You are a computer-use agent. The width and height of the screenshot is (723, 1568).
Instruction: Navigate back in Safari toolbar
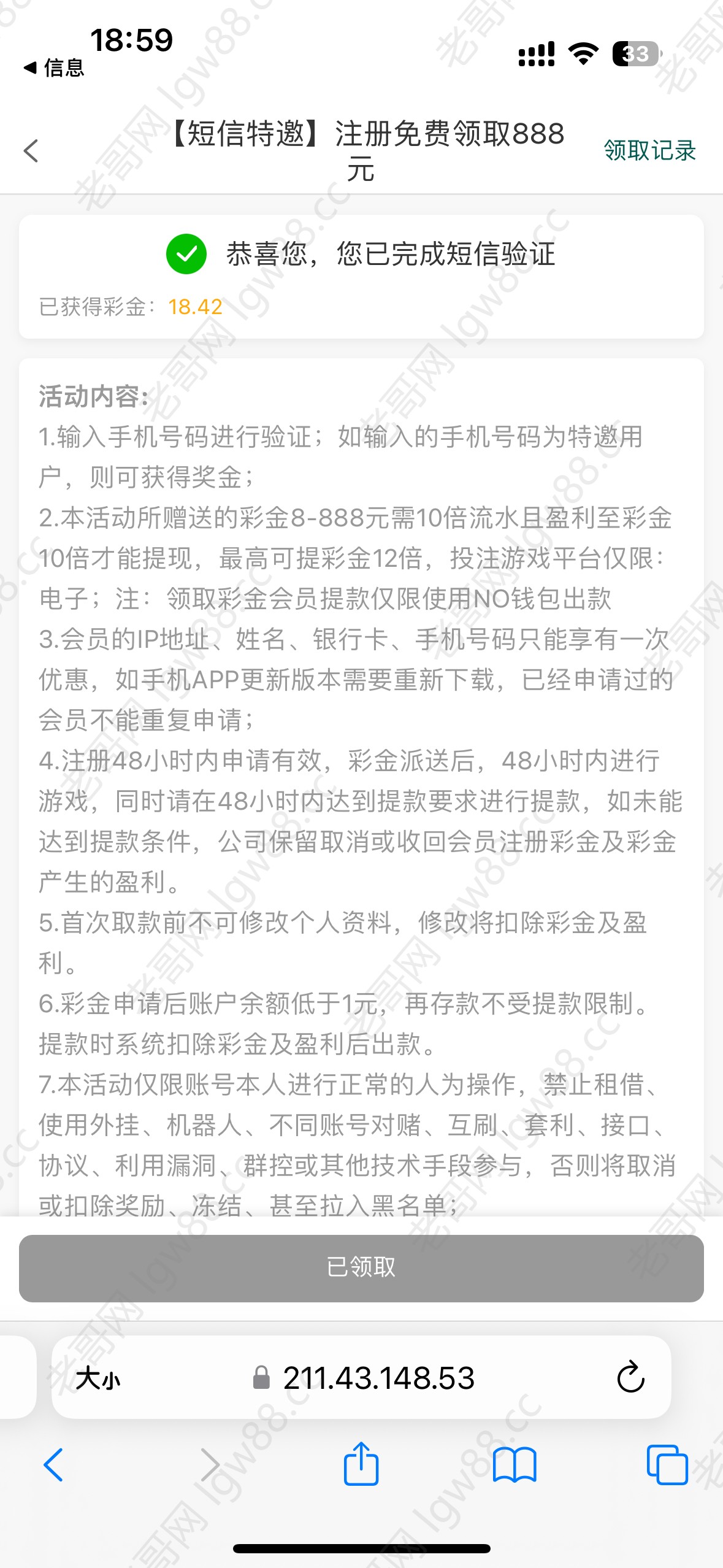[x=53, y=1465]
